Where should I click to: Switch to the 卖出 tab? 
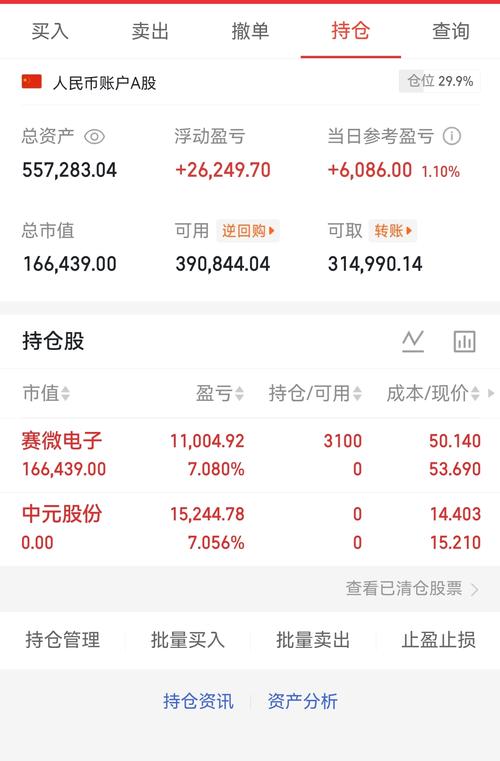[x=150, y=31]
